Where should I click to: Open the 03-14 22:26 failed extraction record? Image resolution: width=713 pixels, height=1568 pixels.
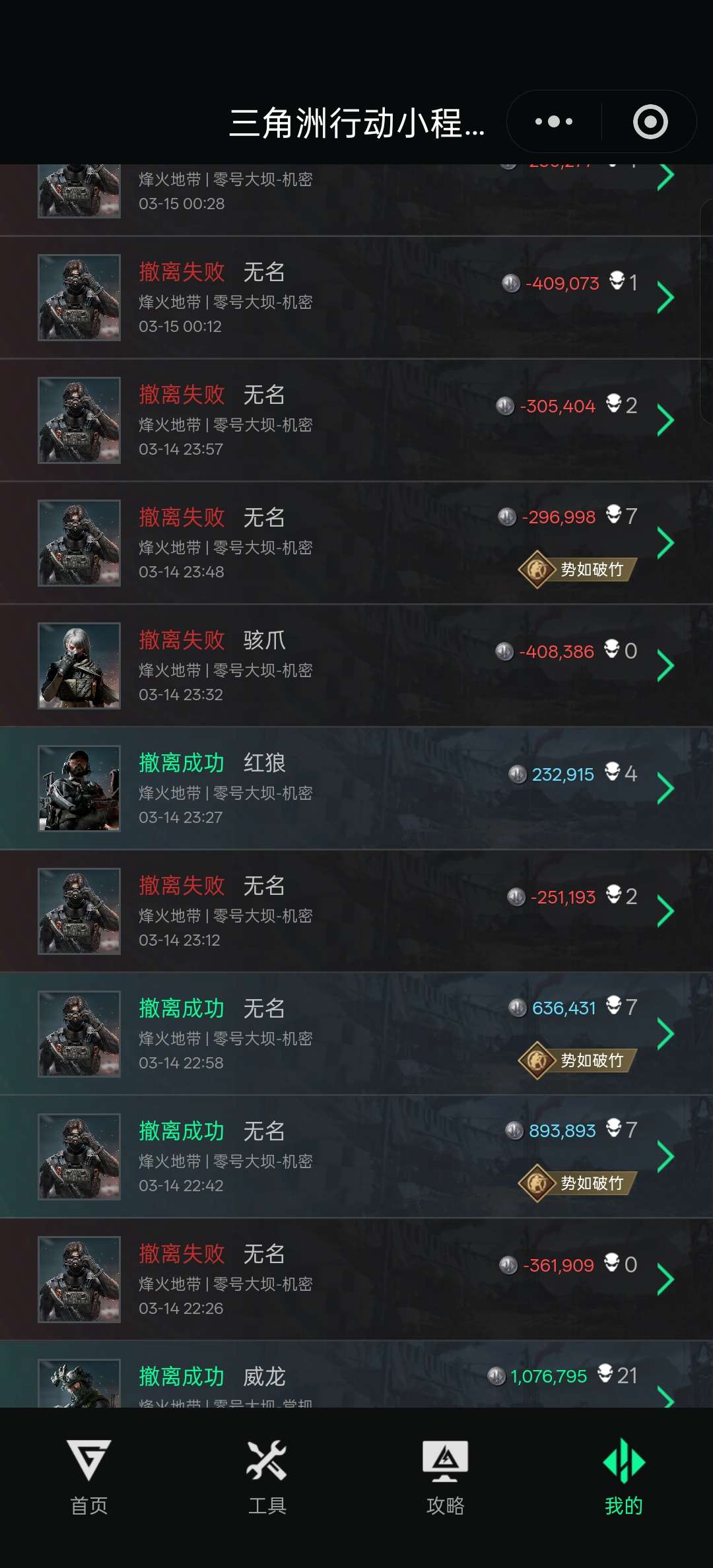356,1280
